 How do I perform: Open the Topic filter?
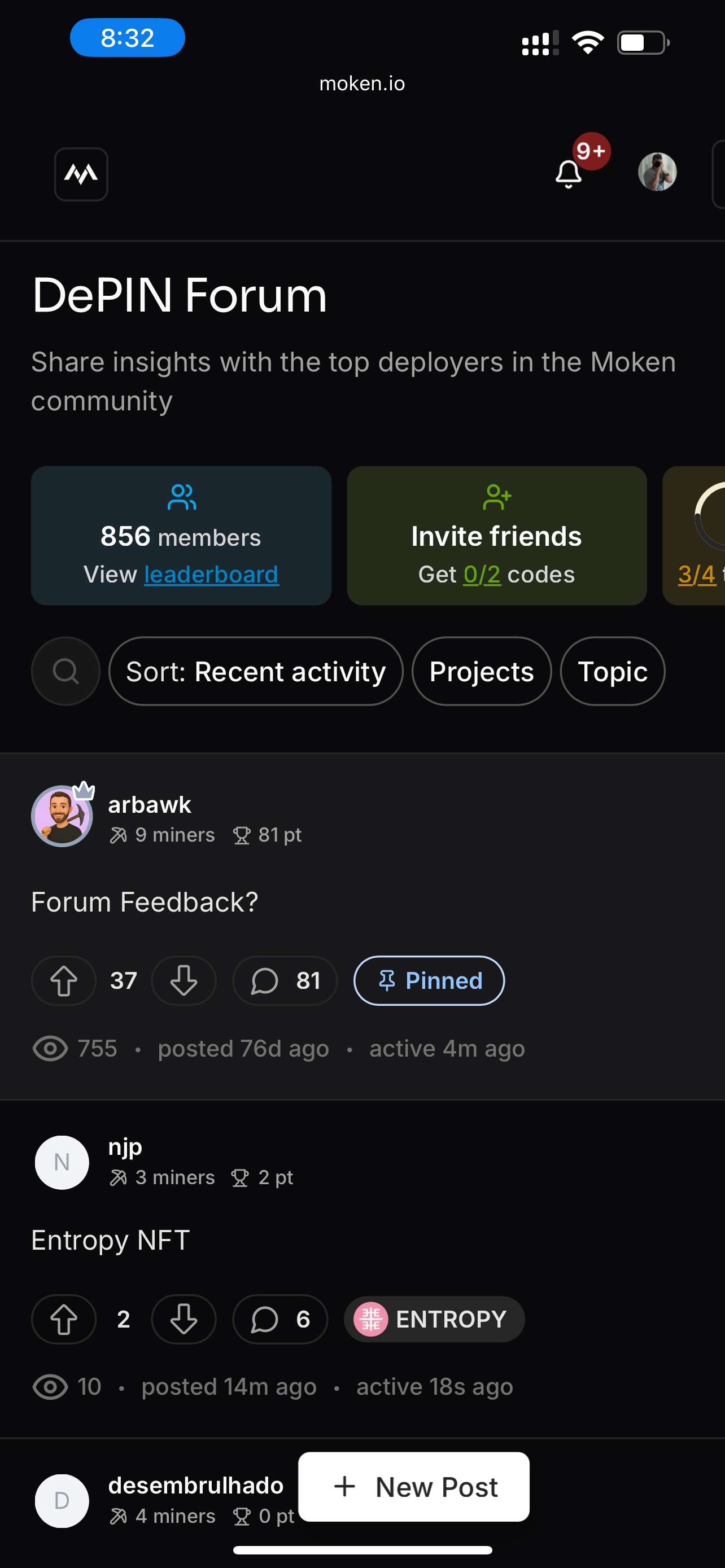[x=613, y=671]
